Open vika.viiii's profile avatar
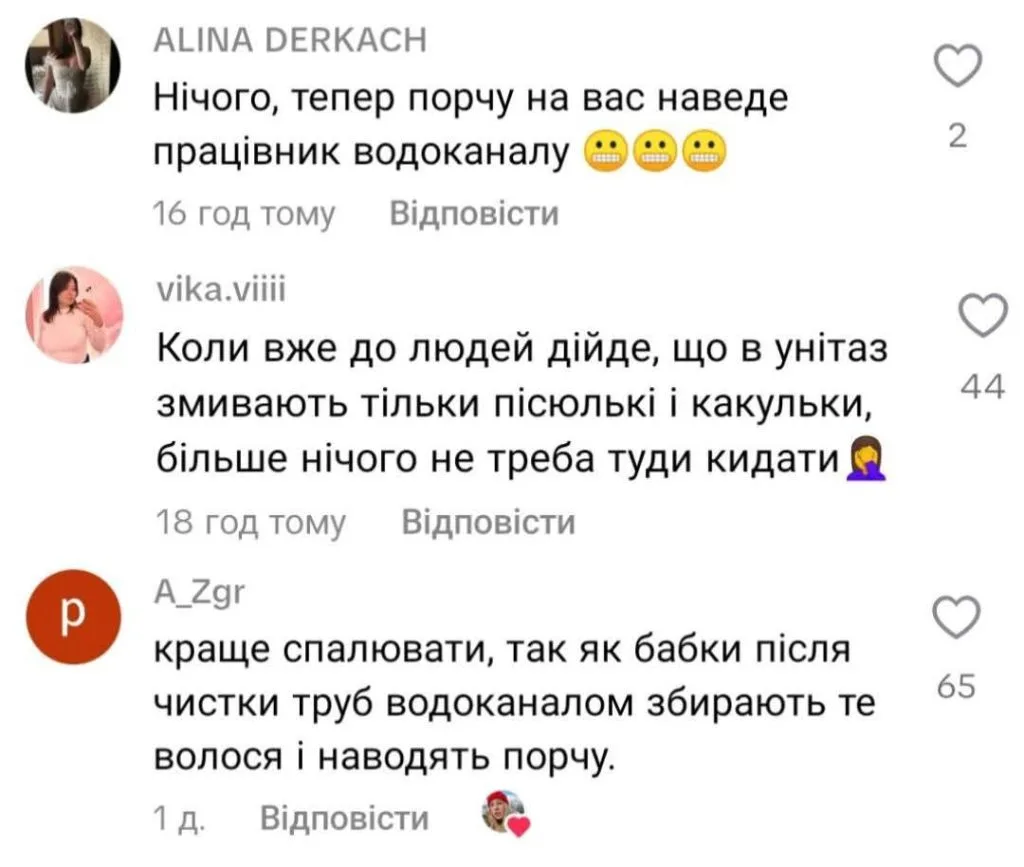This screenshot has height=867, width=1024. coord(72,313)
